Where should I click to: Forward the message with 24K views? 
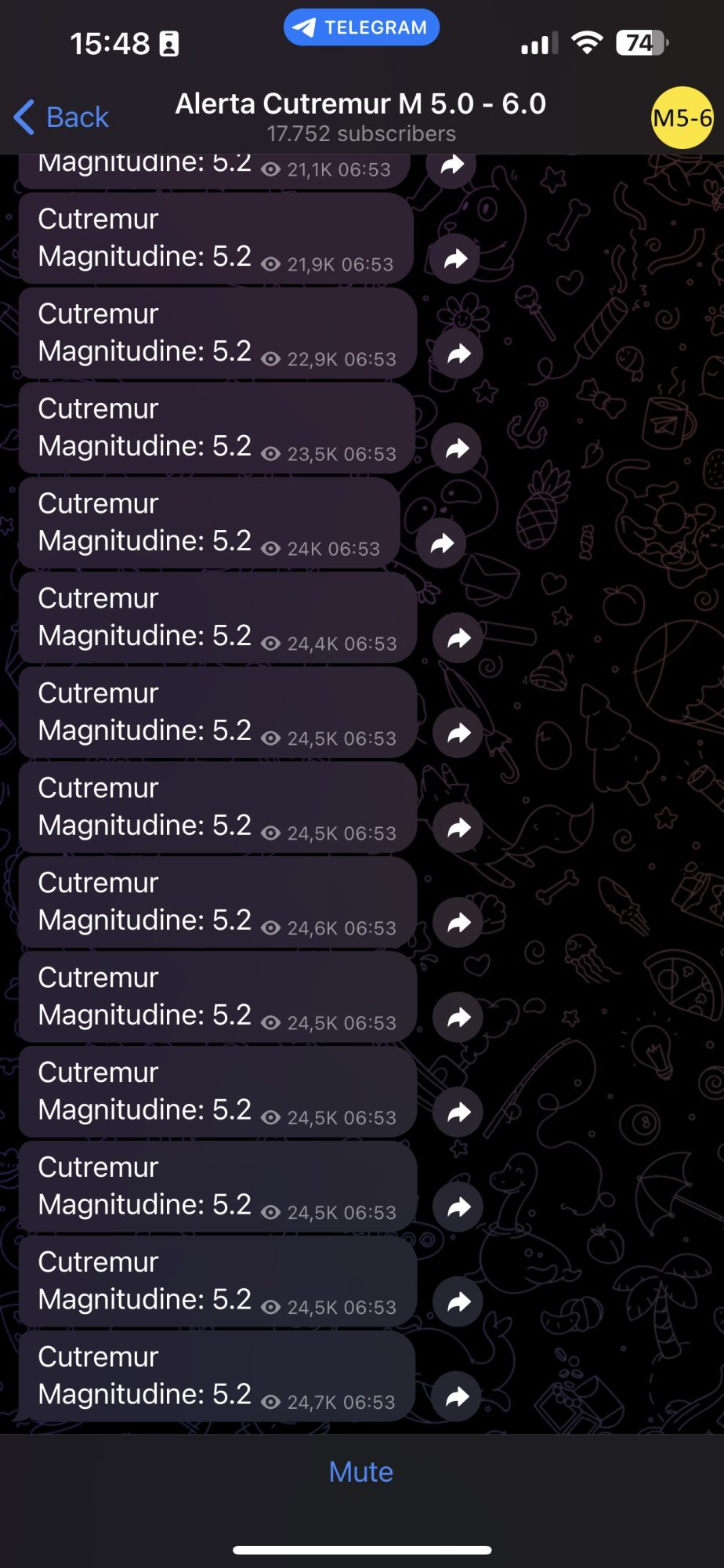(x=442, y=543)
